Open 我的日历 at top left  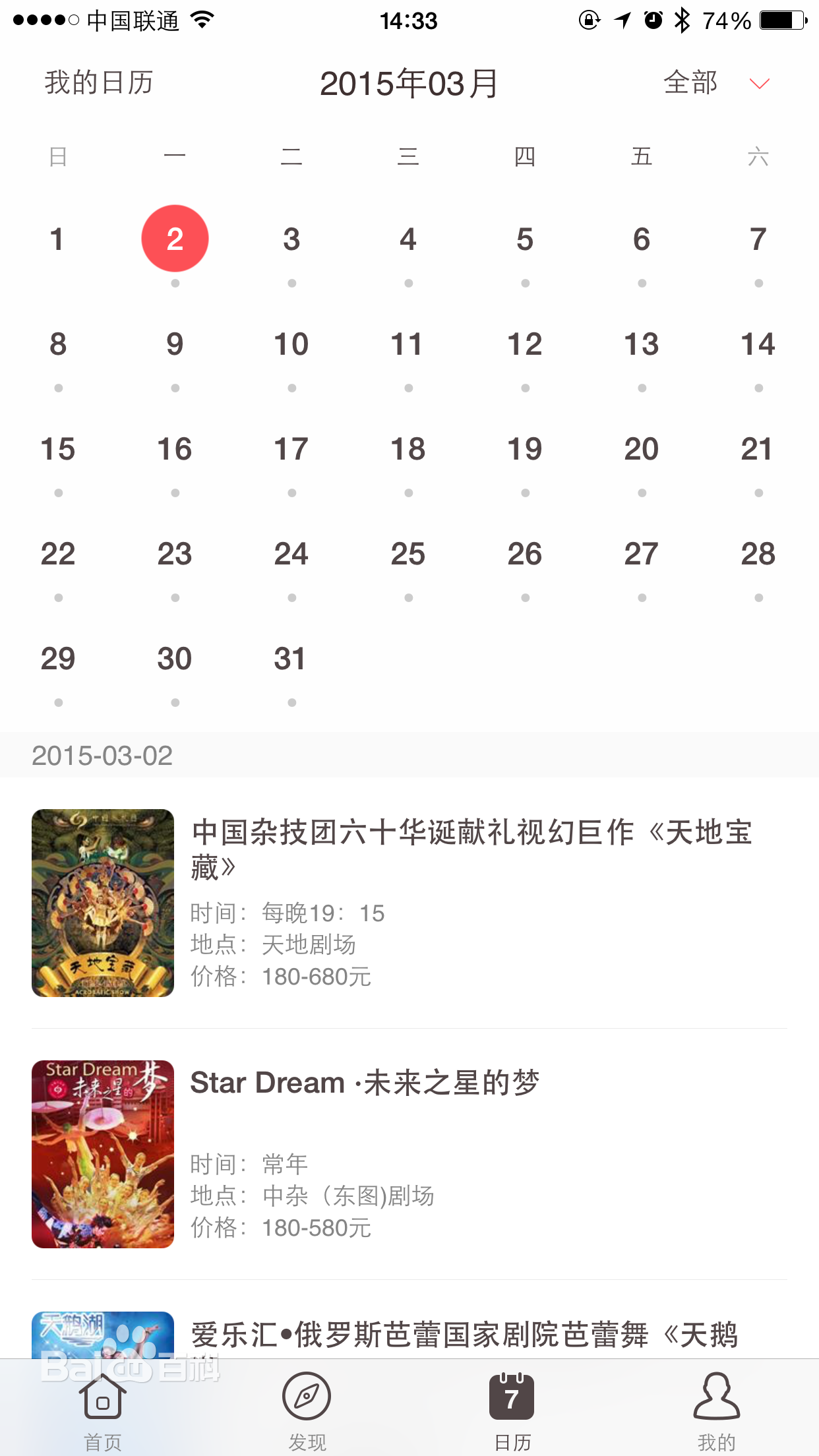click(99, 83)
